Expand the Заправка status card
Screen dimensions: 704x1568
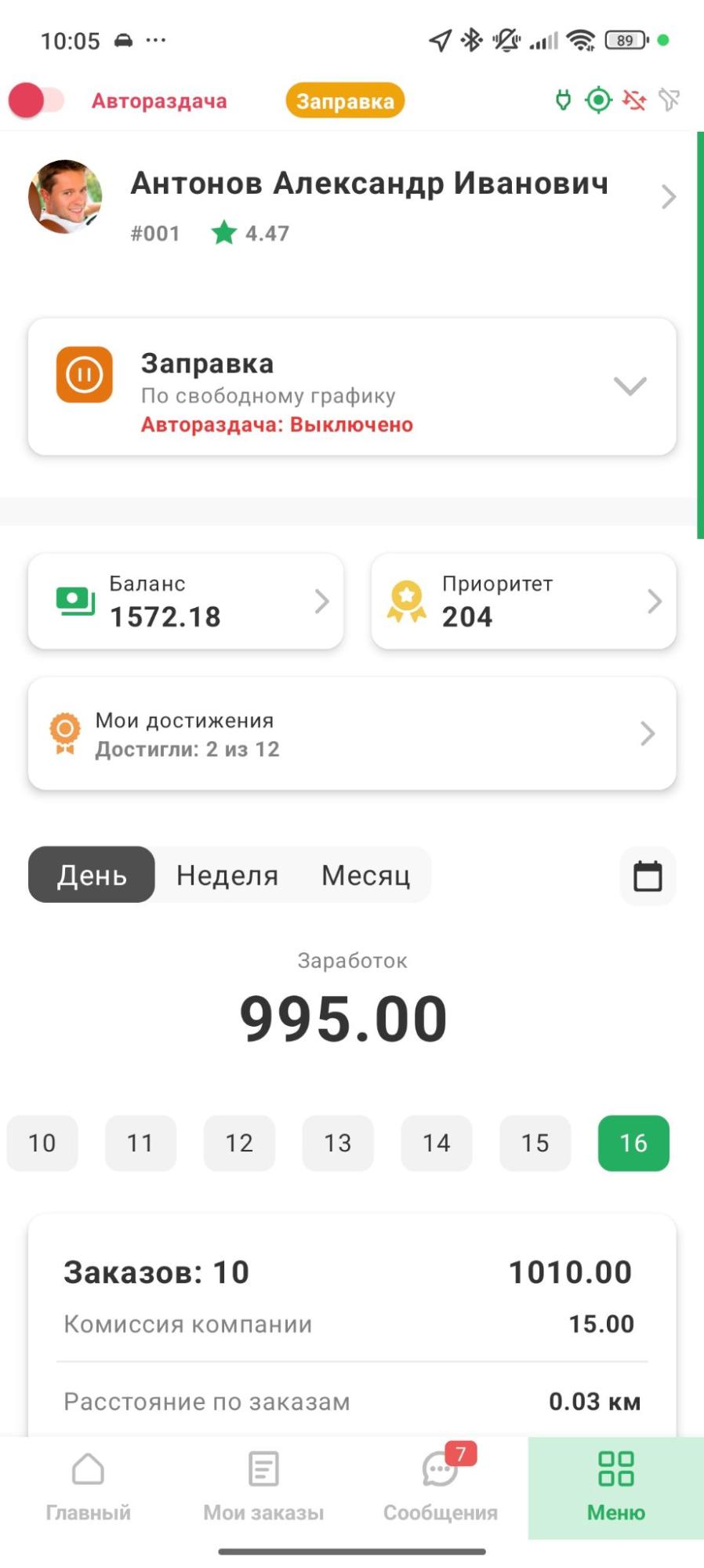630,386
